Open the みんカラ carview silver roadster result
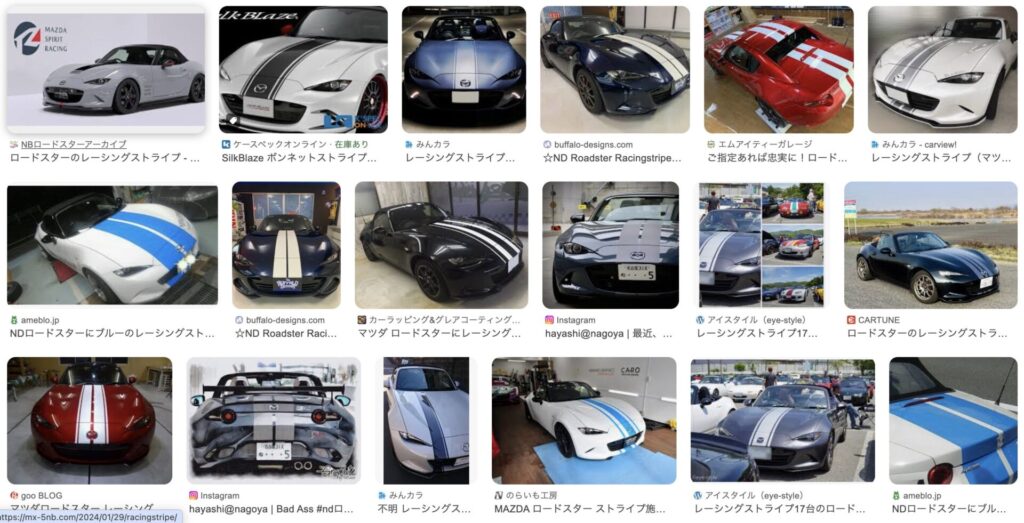 942,70
